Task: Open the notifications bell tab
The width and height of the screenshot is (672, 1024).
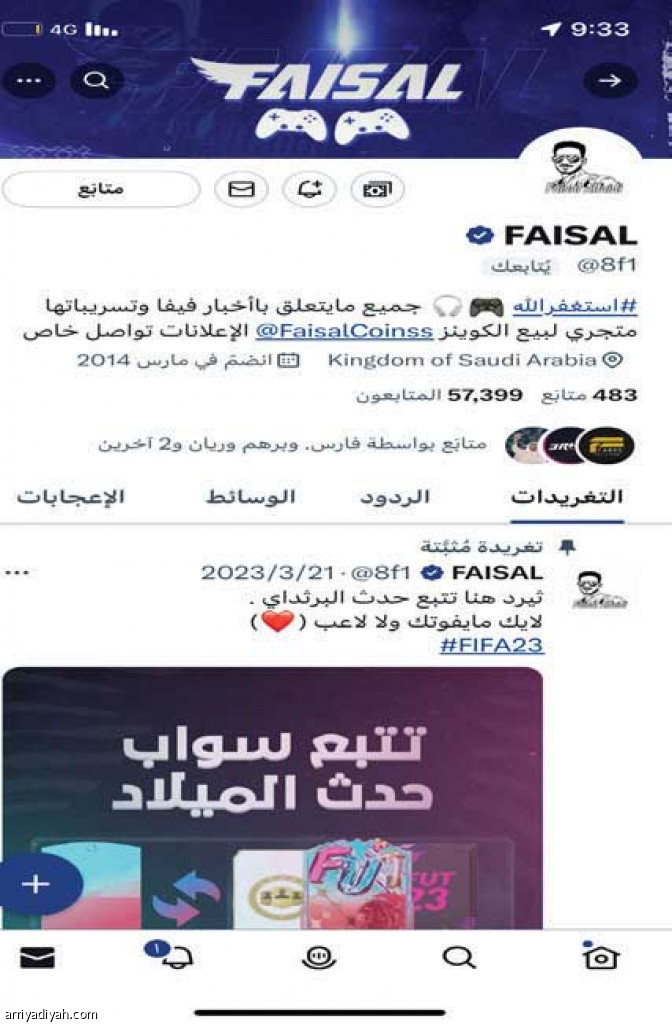Action: pos(176,957)
